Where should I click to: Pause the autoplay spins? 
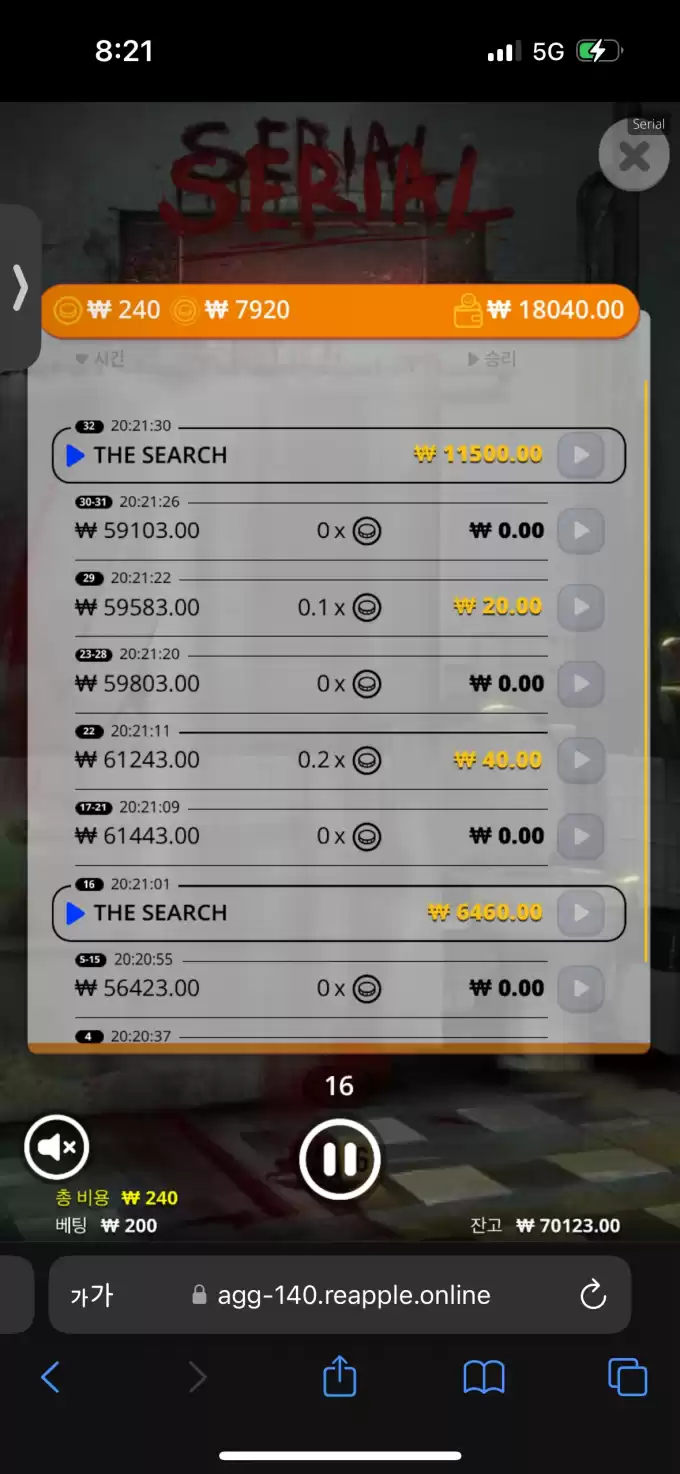(340, 1159)
